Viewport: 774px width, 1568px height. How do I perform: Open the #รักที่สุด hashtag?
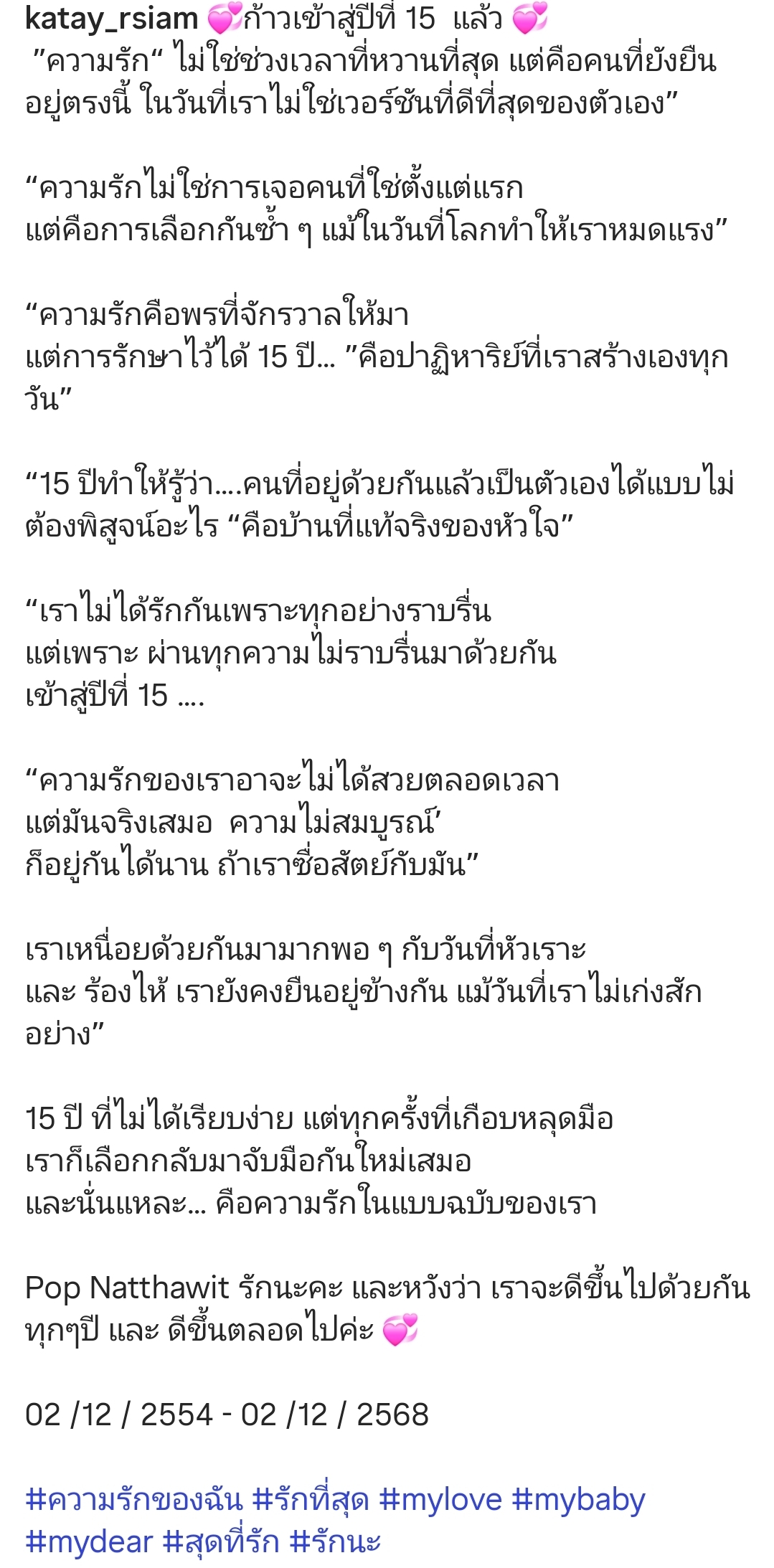311,1501
